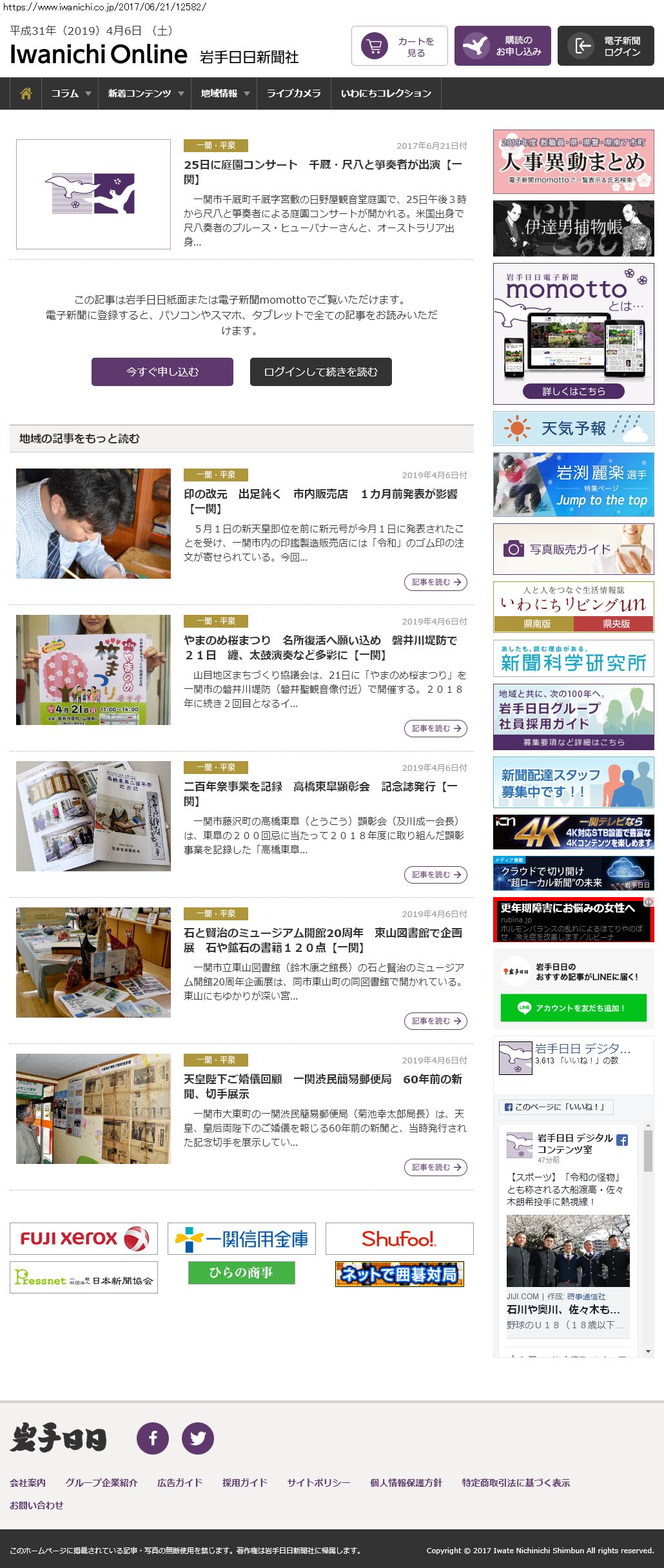
Task: Read the 印の改元 article via 記事を読む
Action: click(436, 582)
